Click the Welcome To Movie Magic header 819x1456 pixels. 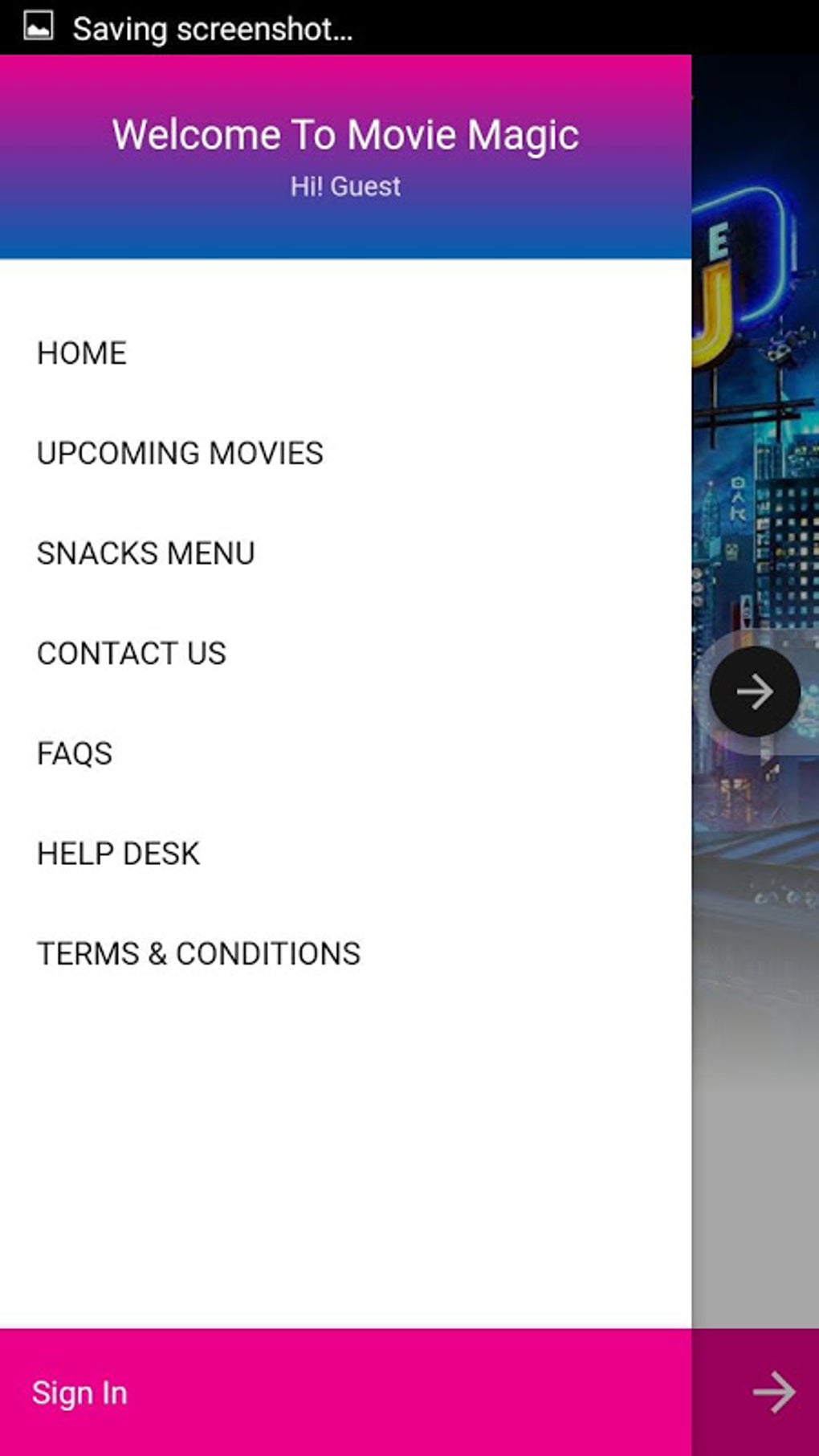point(346,134)
